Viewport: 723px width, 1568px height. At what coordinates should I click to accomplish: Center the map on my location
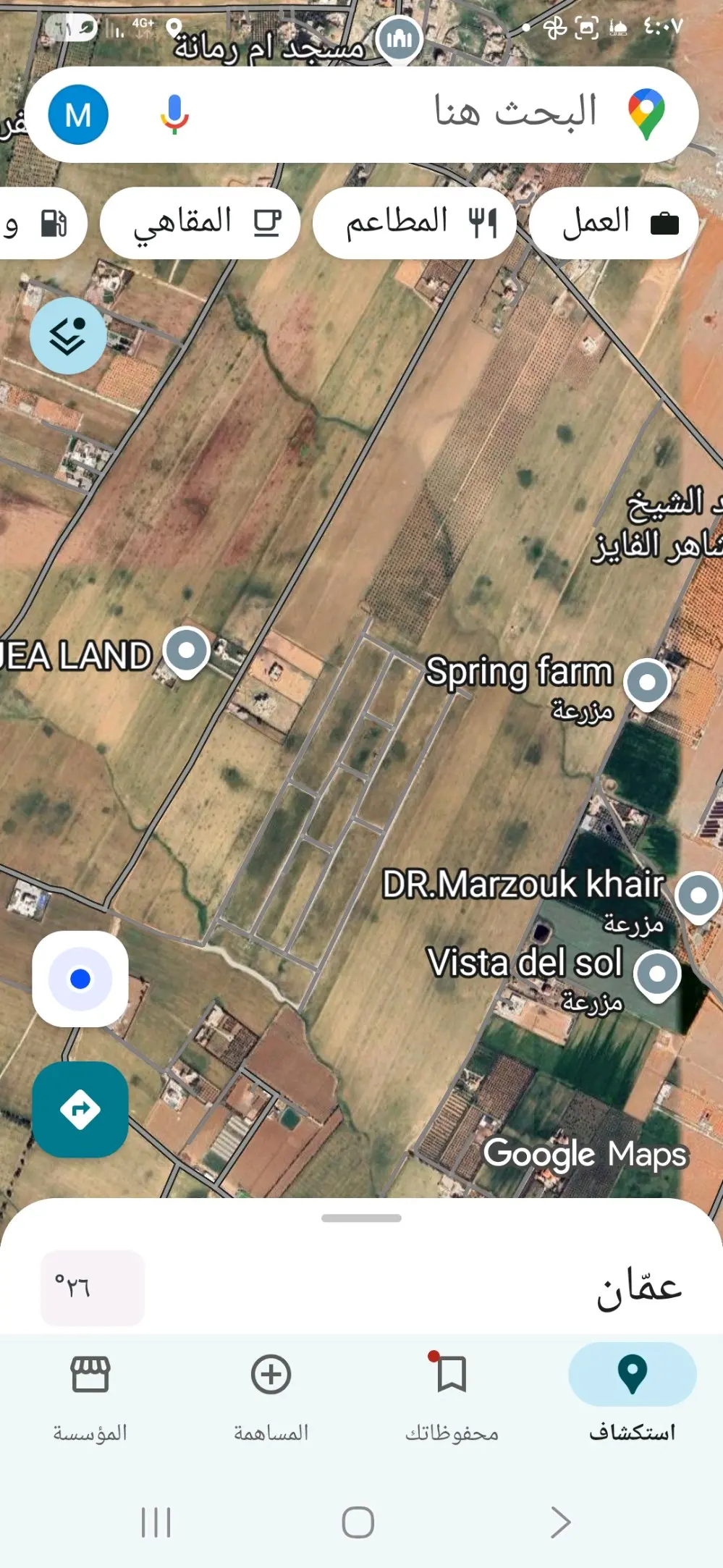[x=80, y=979]
